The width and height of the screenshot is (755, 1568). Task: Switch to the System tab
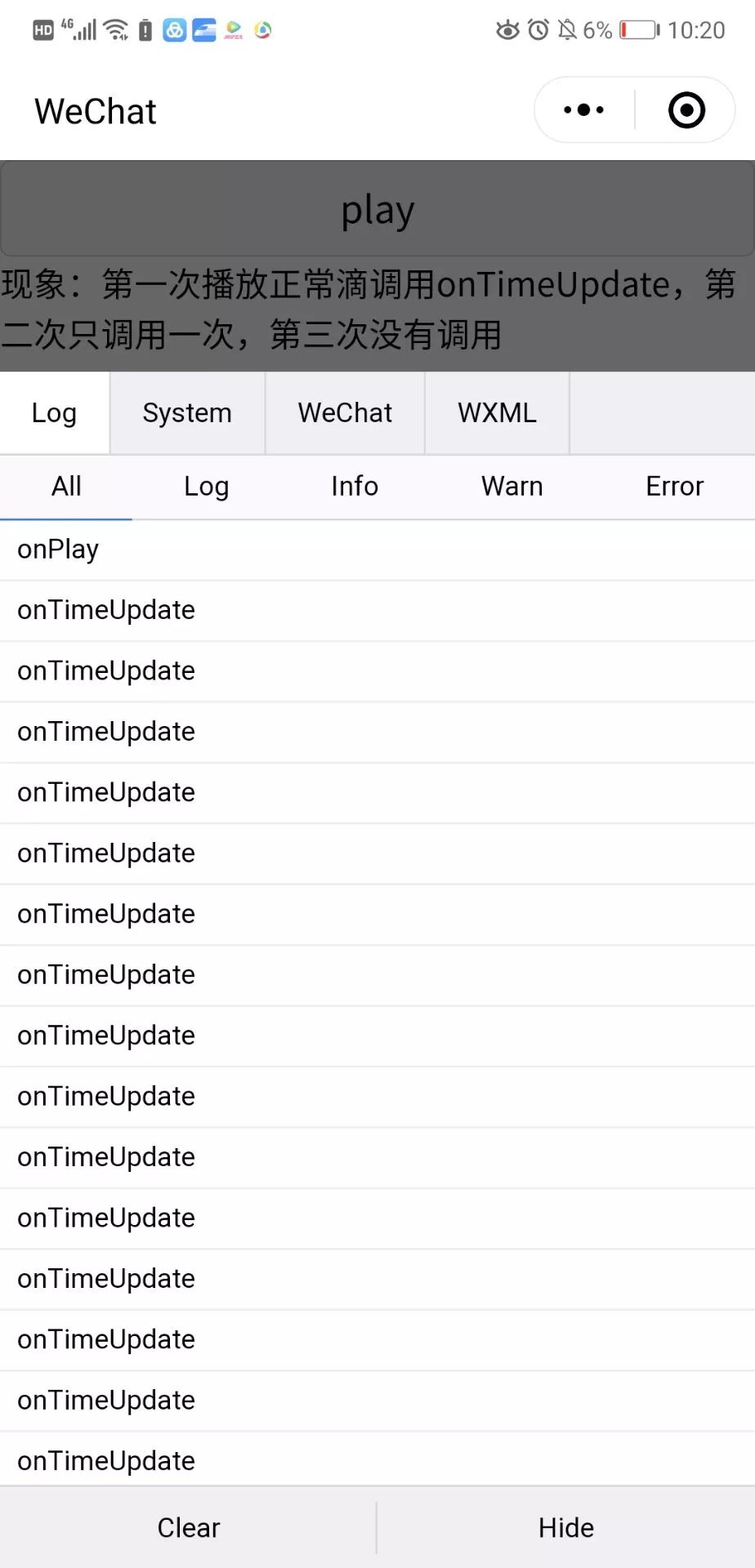coord(187,413)
